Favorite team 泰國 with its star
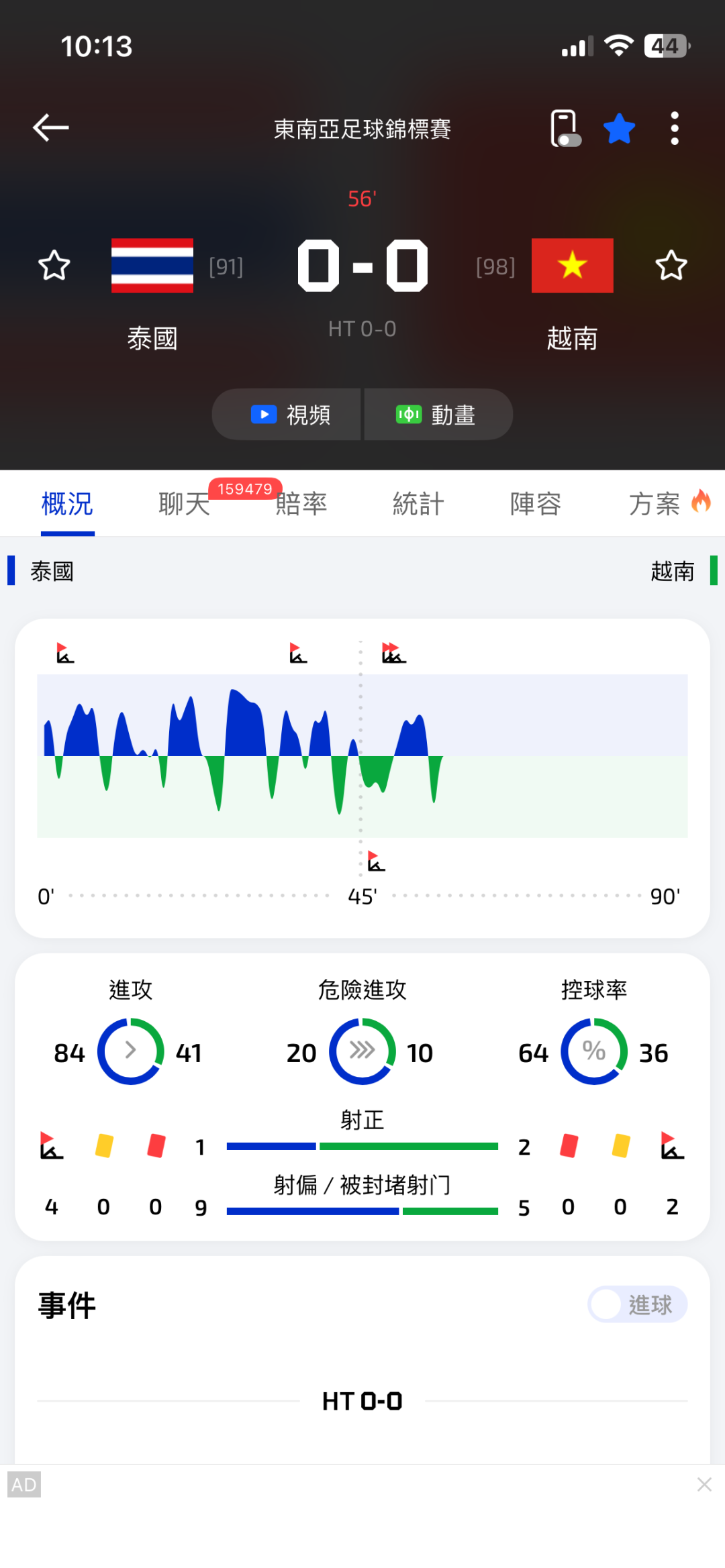 click(54, 266)
